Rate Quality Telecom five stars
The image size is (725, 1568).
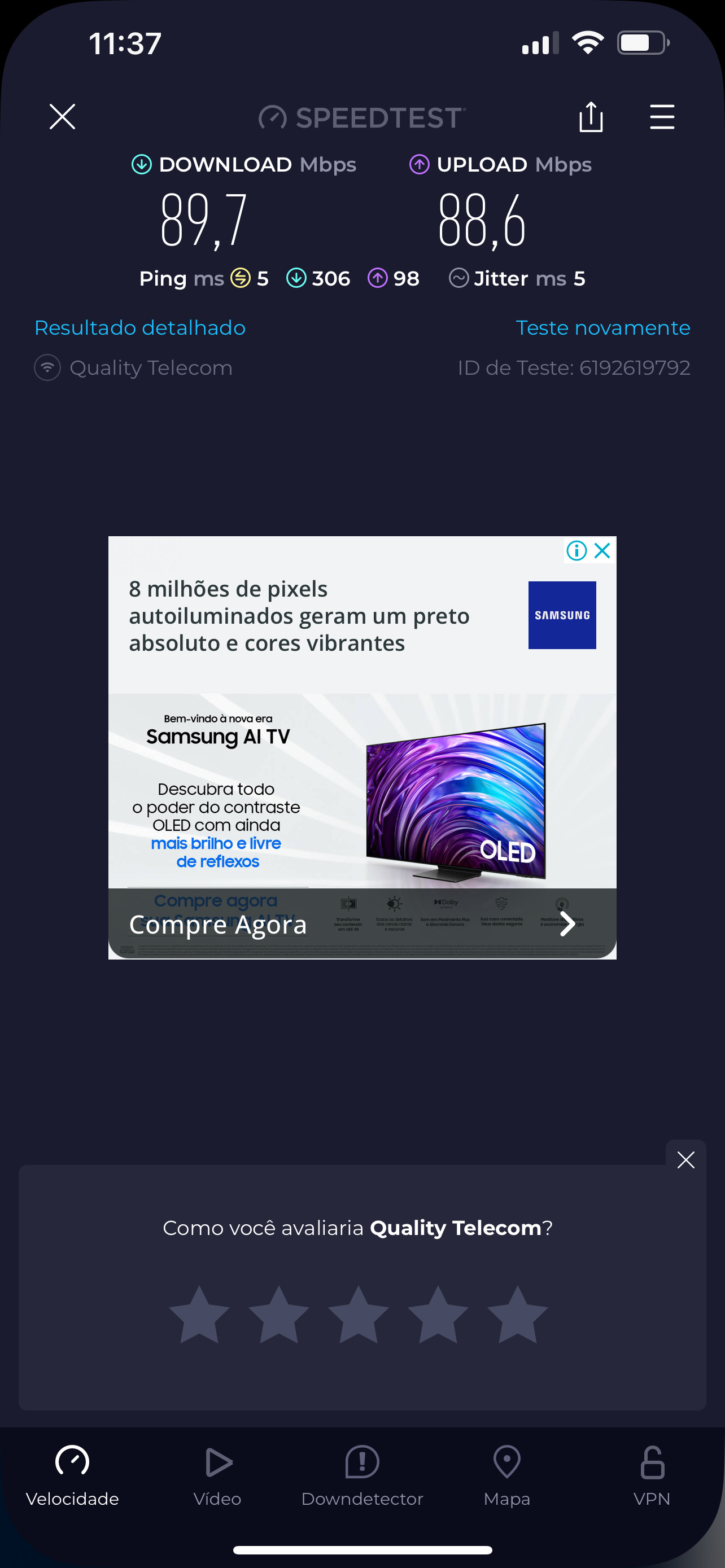(517, 1315)
